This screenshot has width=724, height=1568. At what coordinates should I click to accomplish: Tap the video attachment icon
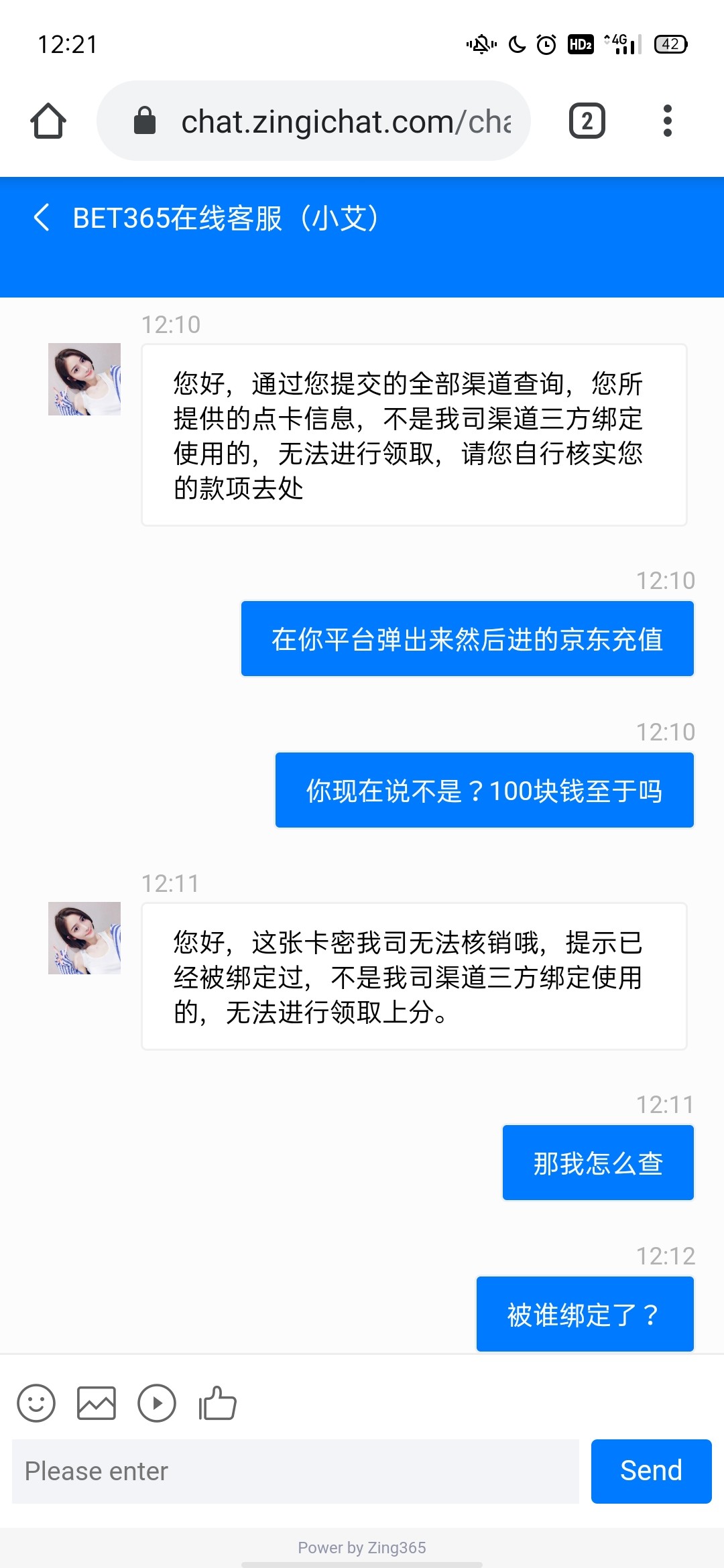click(157, 1404)
